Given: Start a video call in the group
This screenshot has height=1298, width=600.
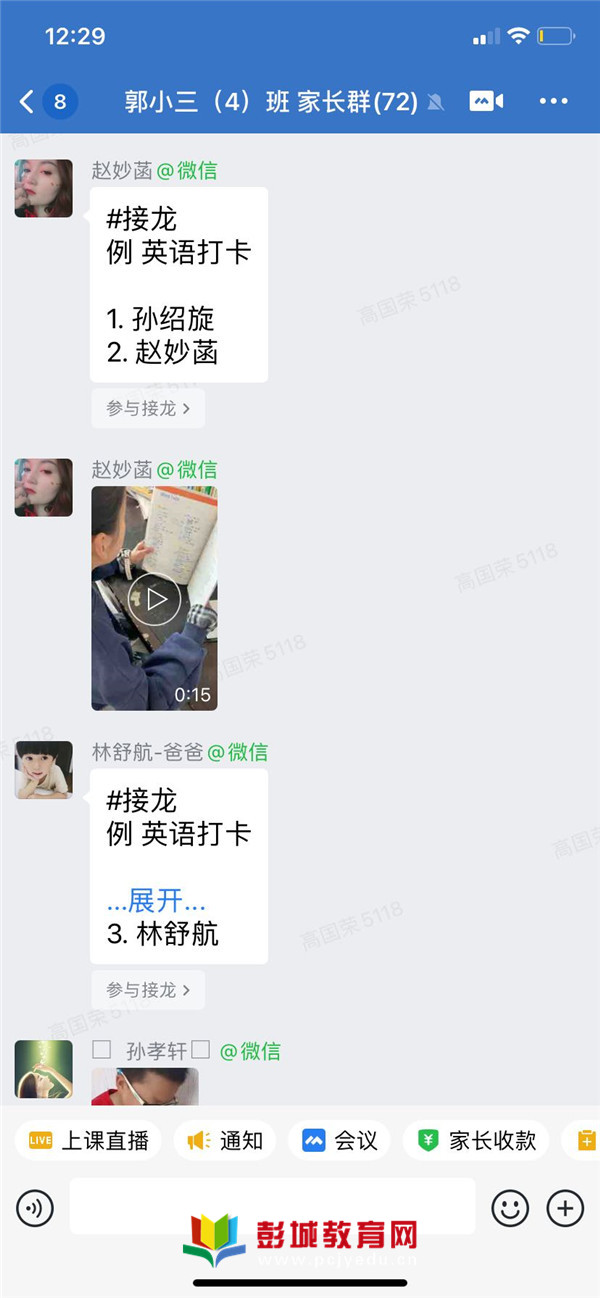Looking at the screenshot, I should coord(486,101).
